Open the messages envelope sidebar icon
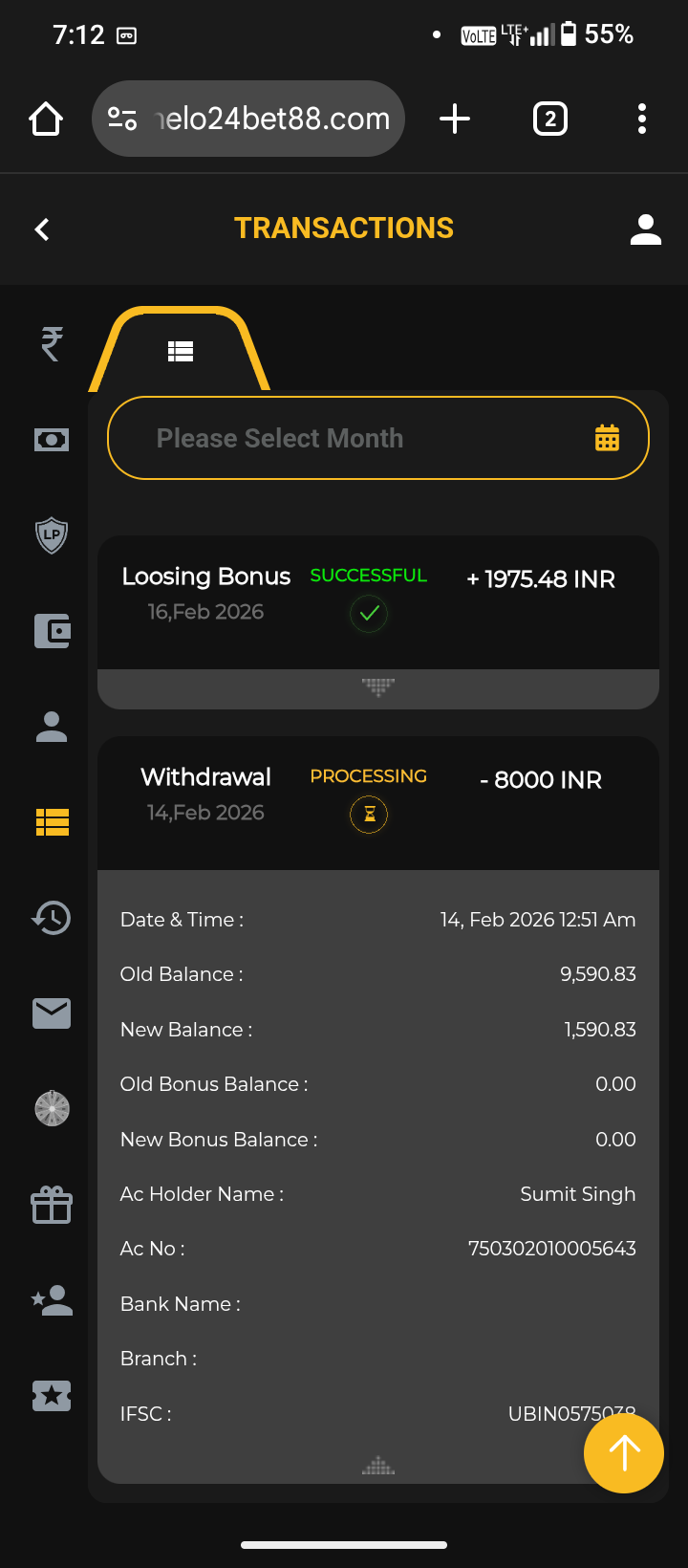Screen dimensions: 688x1568 pos(52,1013)
